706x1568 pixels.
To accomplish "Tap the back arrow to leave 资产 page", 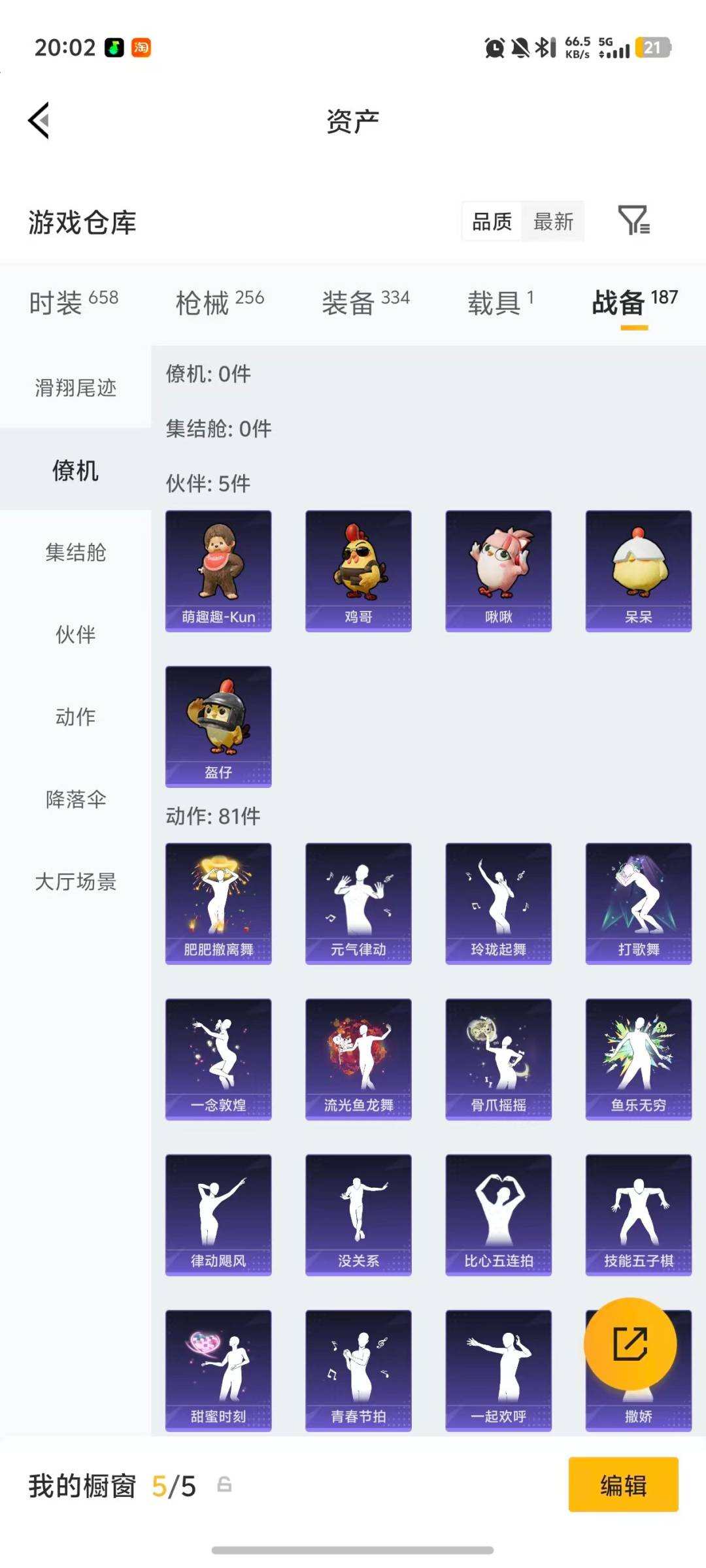I will (39, 120).
